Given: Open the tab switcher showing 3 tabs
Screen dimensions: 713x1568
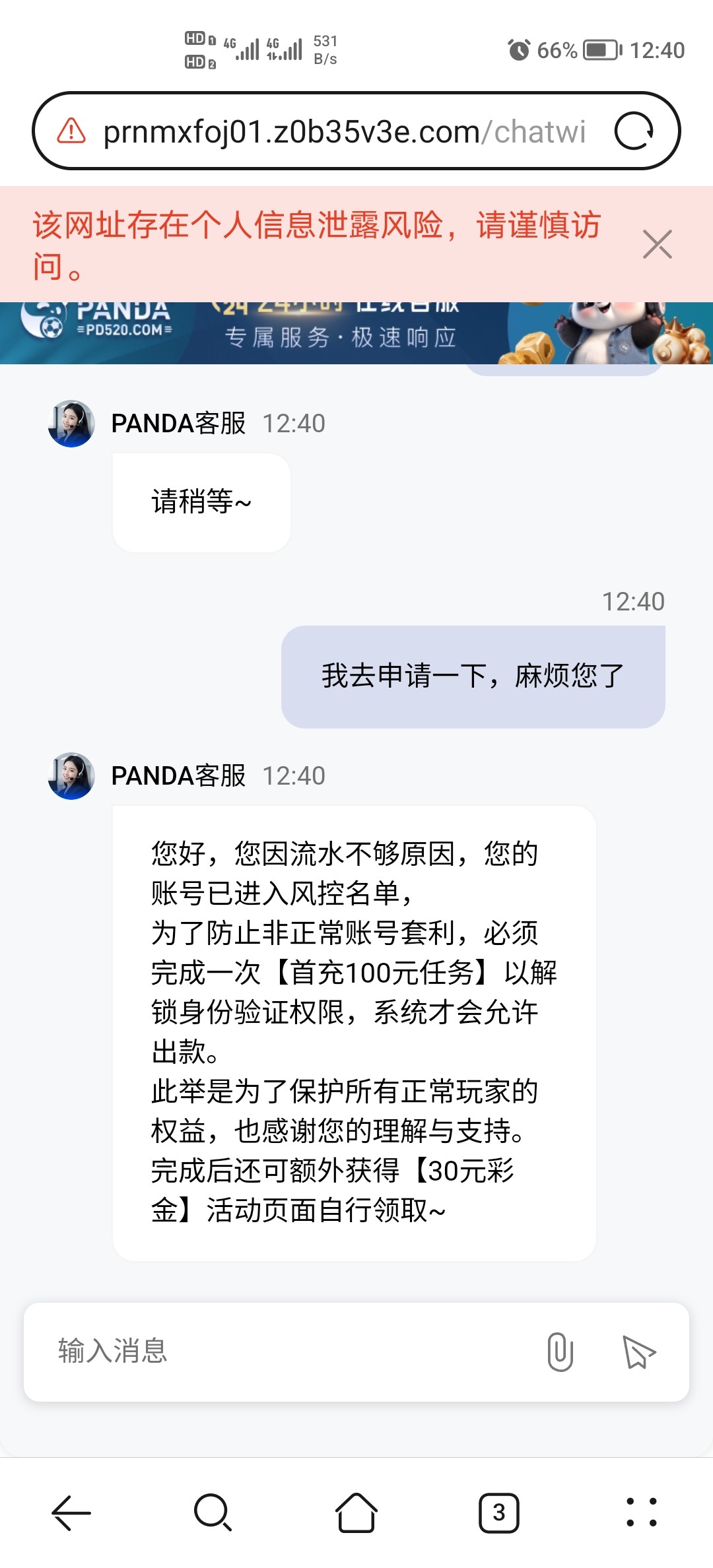Looking at the screenshot, I should point(498,1513).
